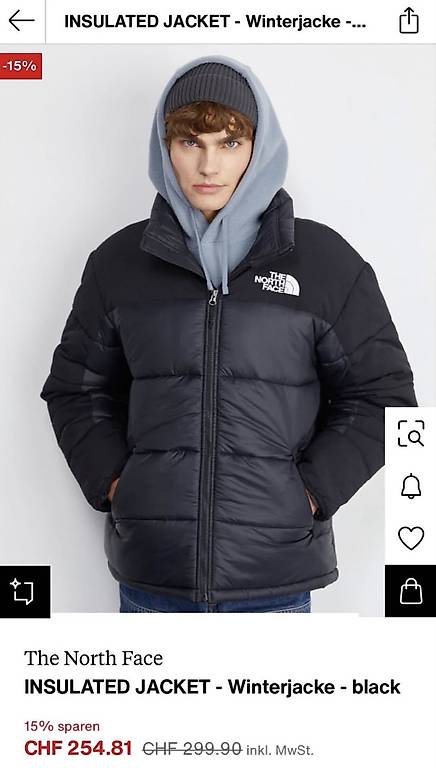Open the sparkle styling button
Image resolution: width=436 pixels, height=768 pixels.
pyautogui.click(x=24, y=591)
